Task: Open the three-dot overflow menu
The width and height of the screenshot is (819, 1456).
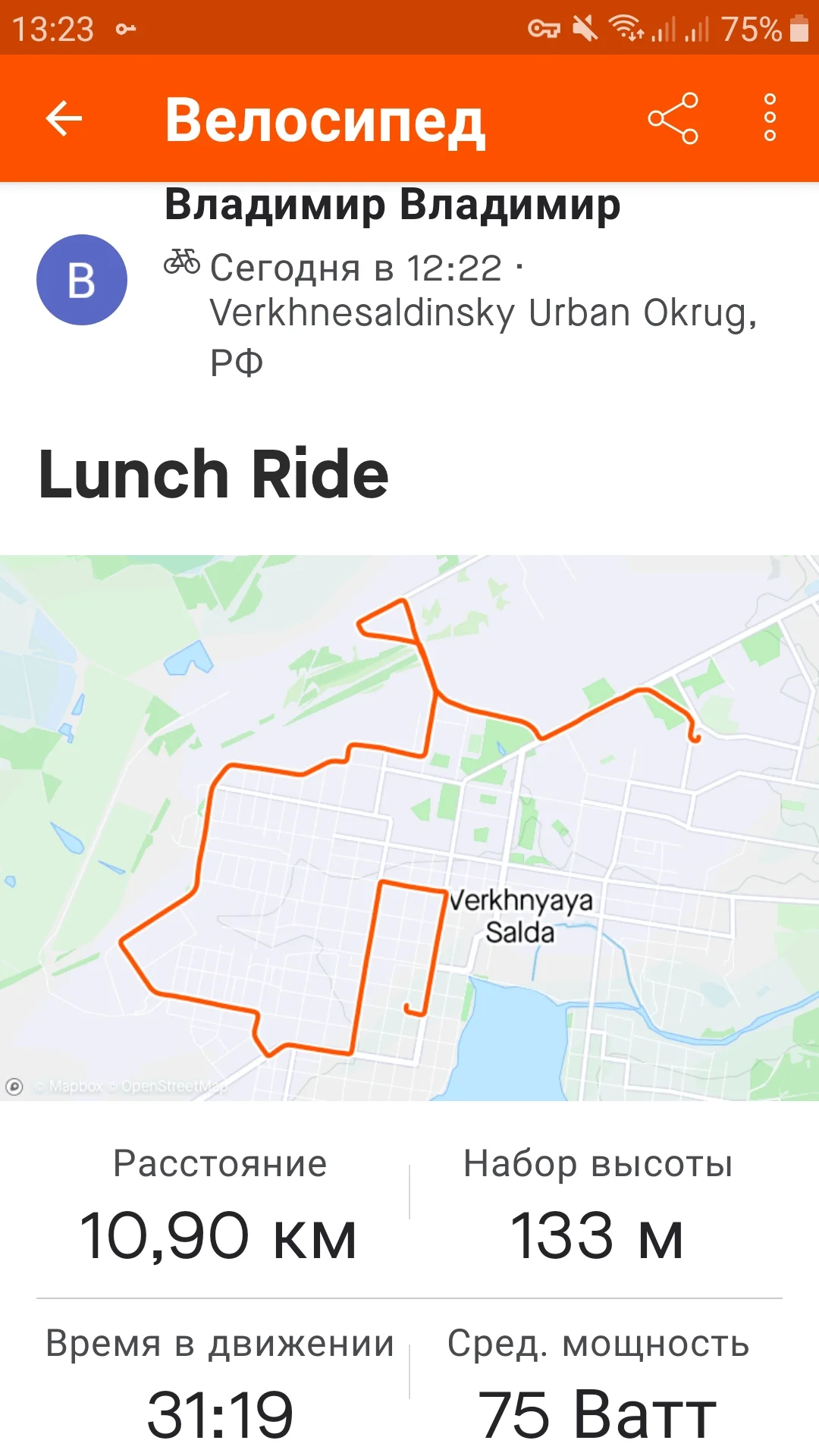Action: [x=770, y=118]
